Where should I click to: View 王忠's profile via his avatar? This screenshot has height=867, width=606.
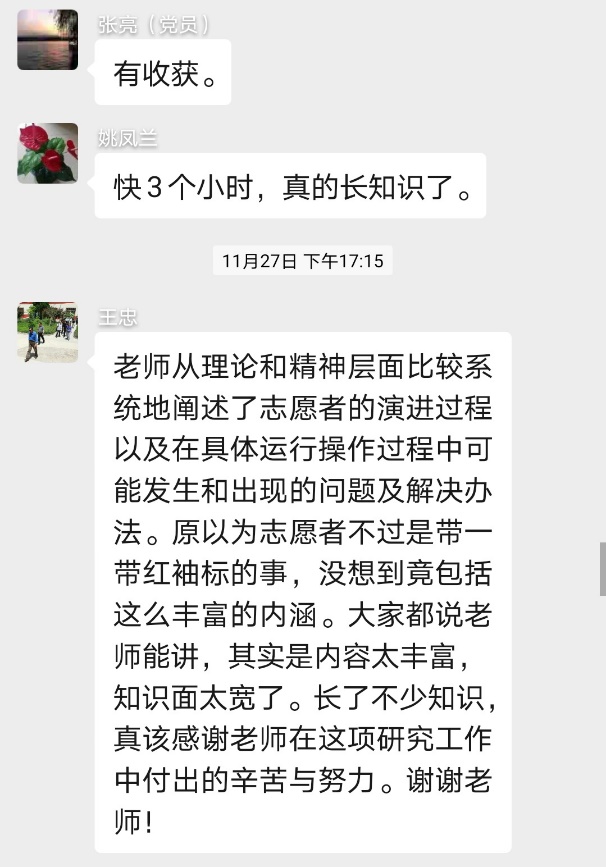click(x=47, y=332)
